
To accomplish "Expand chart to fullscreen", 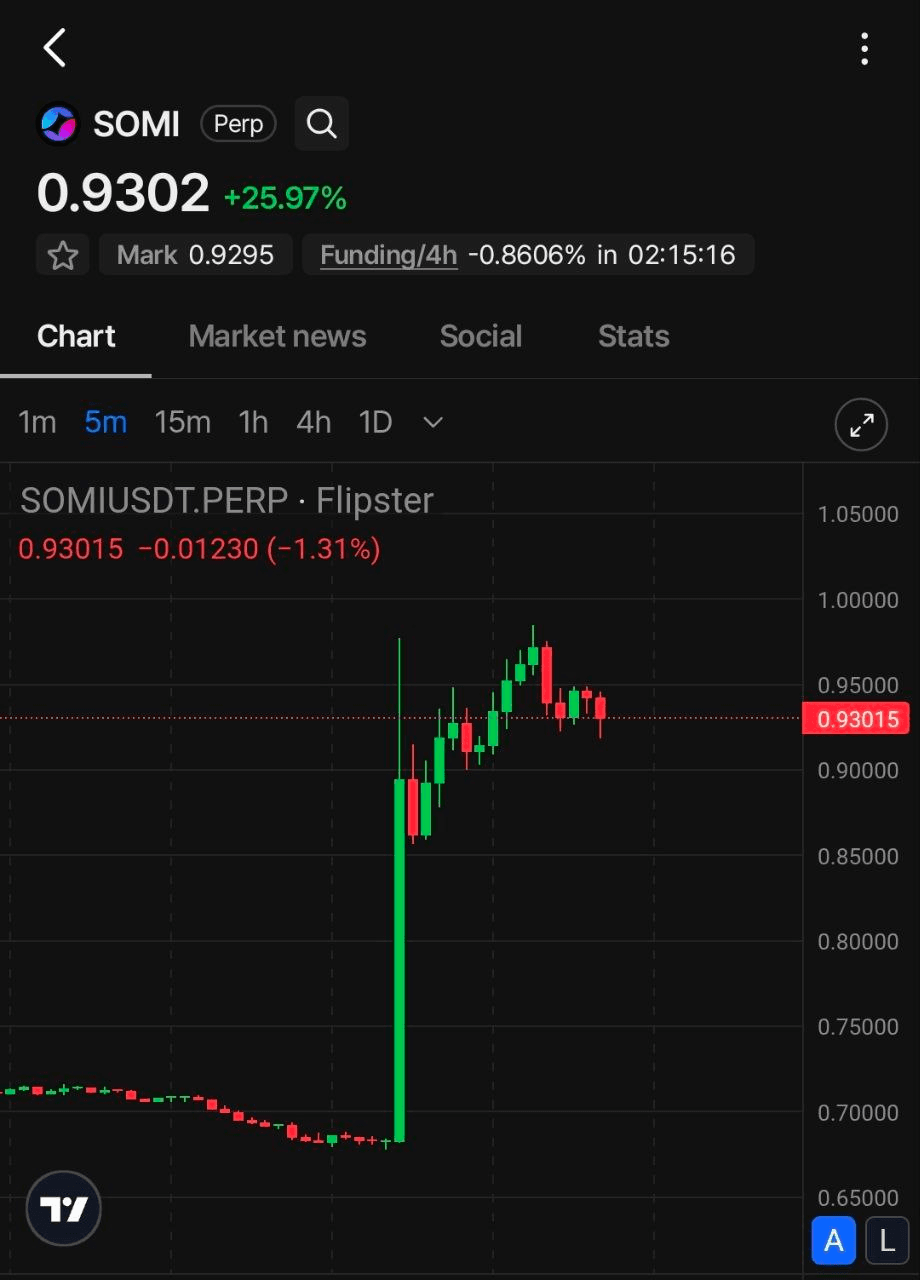I will click(x=861, y=426).
